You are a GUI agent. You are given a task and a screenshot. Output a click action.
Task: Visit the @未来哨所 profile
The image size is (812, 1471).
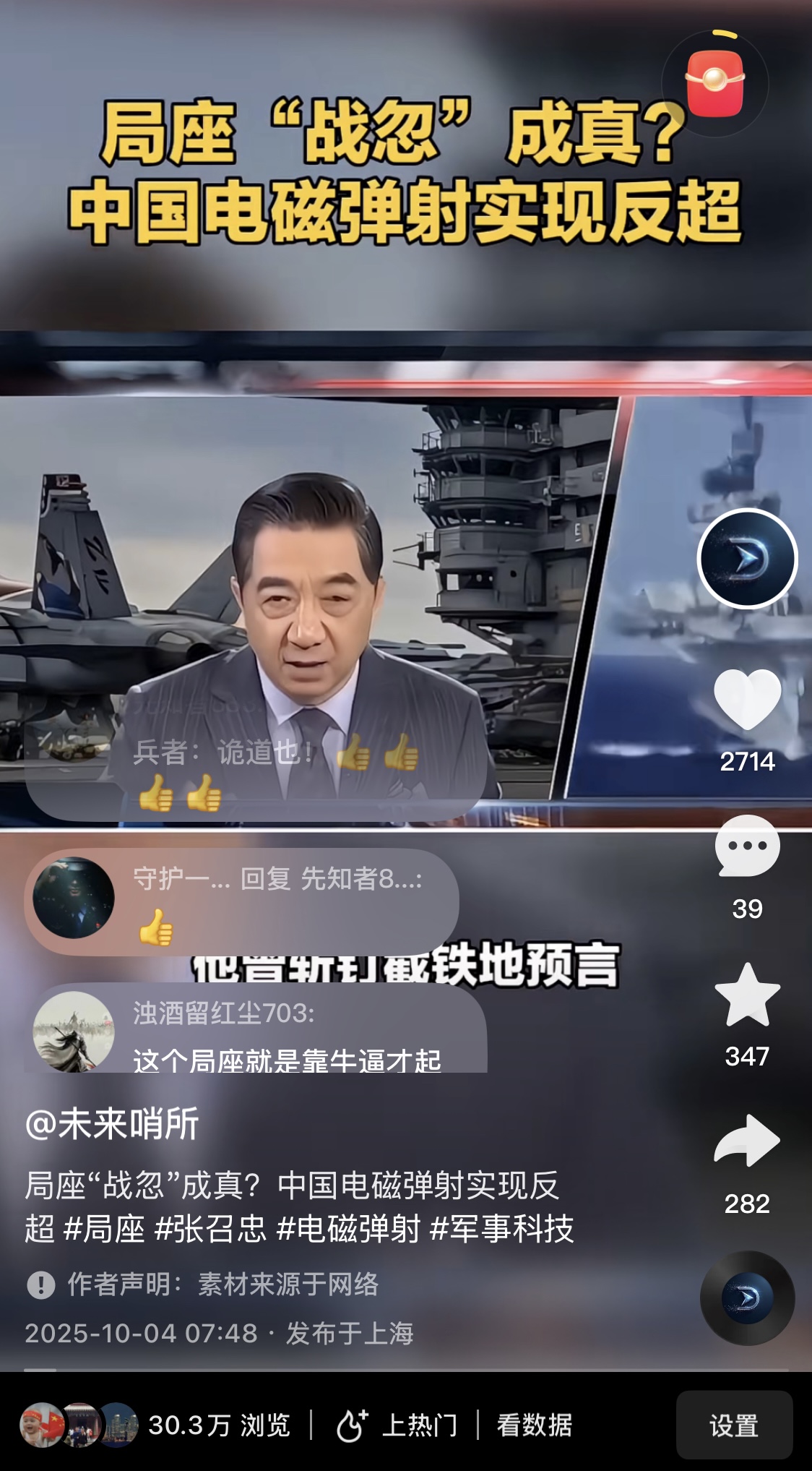click(112, 1124)
